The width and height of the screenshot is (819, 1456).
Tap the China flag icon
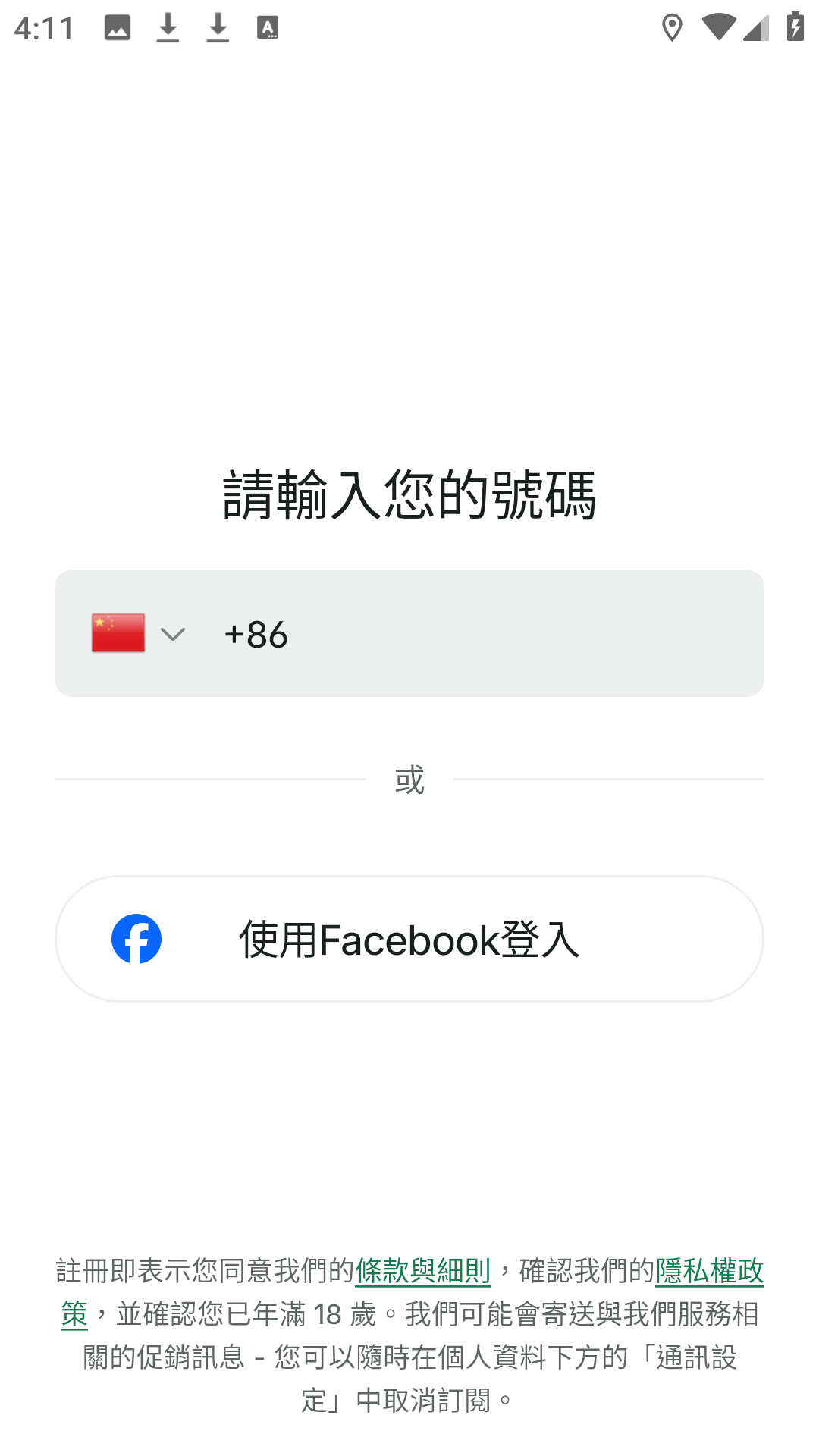coord(118,633)
